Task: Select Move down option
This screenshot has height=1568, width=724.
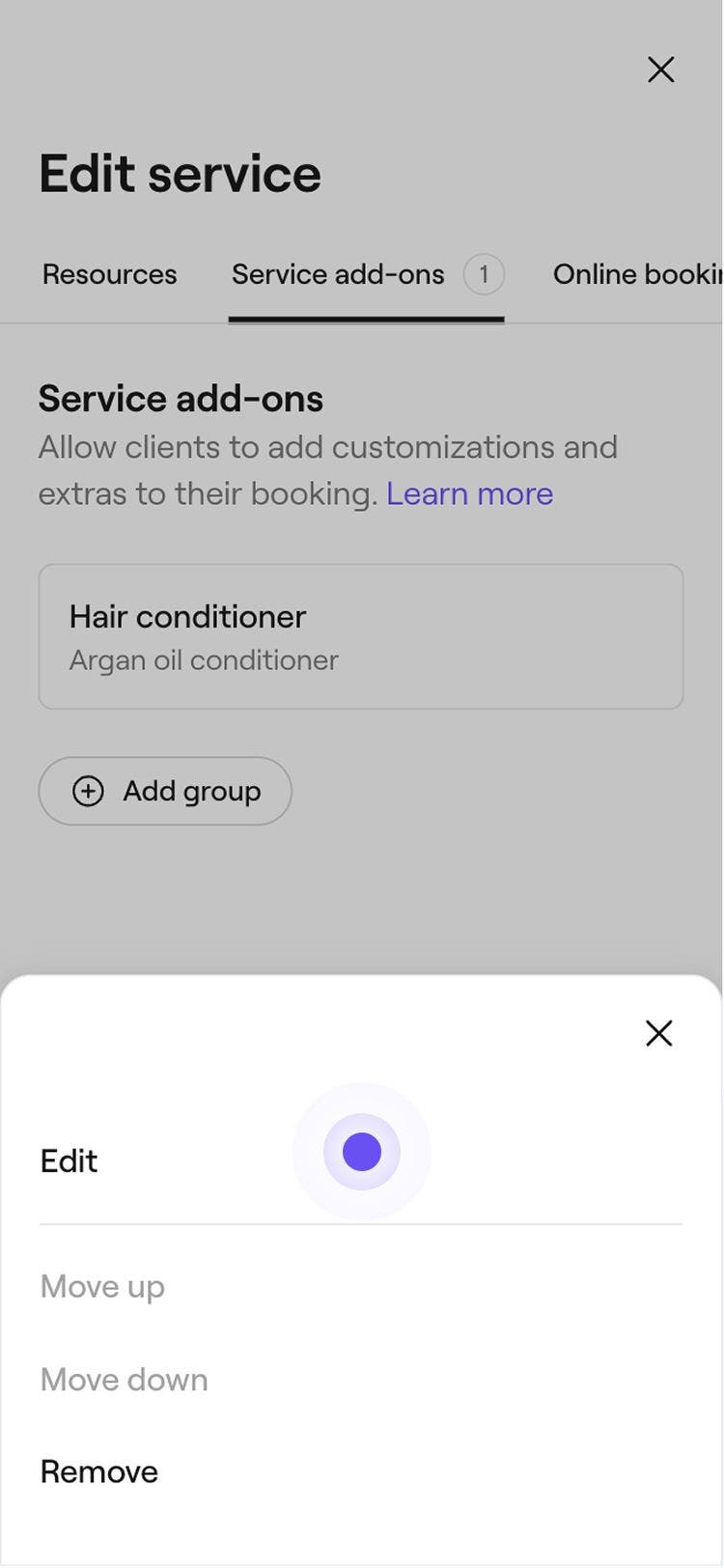Action: (124, 1379)
